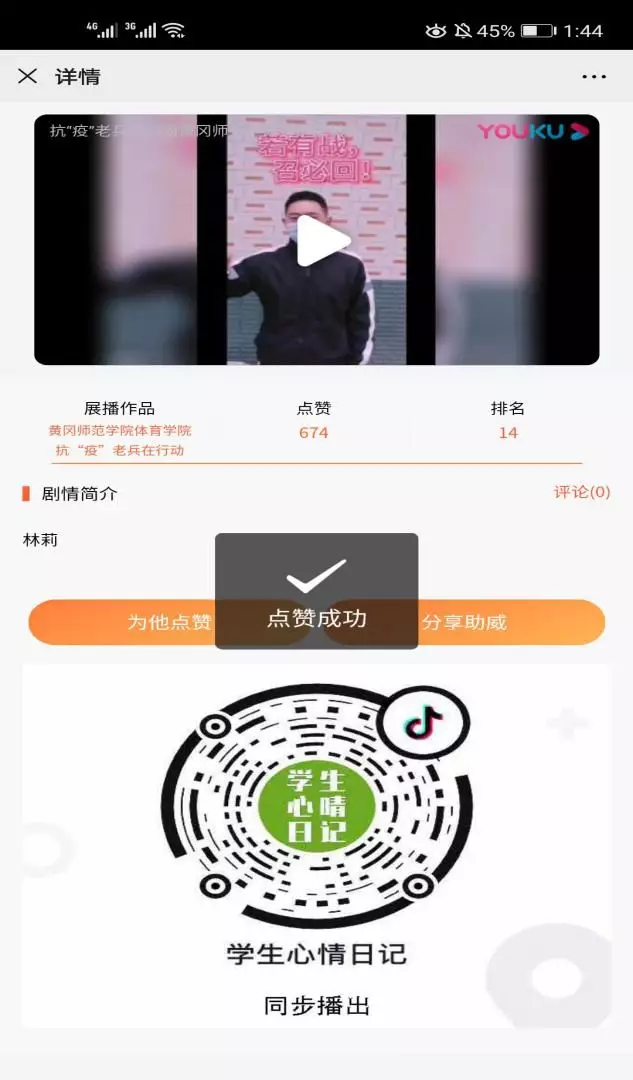Close the 详情 page
The image size is (633, 1080).
tap(28, 76)
